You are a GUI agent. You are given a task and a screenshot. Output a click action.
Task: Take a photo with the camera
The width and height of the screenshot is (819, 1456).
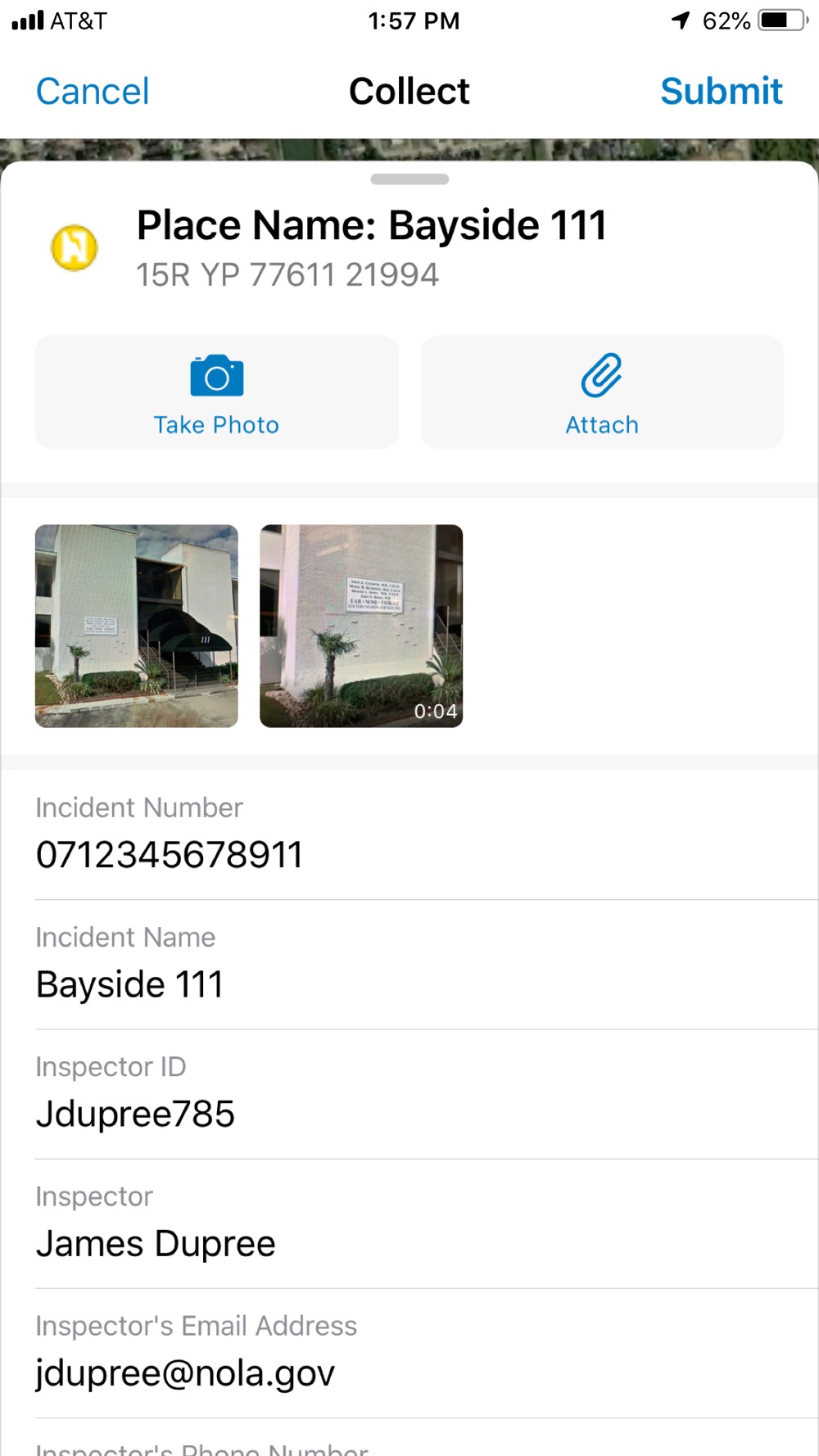(216, 392)
